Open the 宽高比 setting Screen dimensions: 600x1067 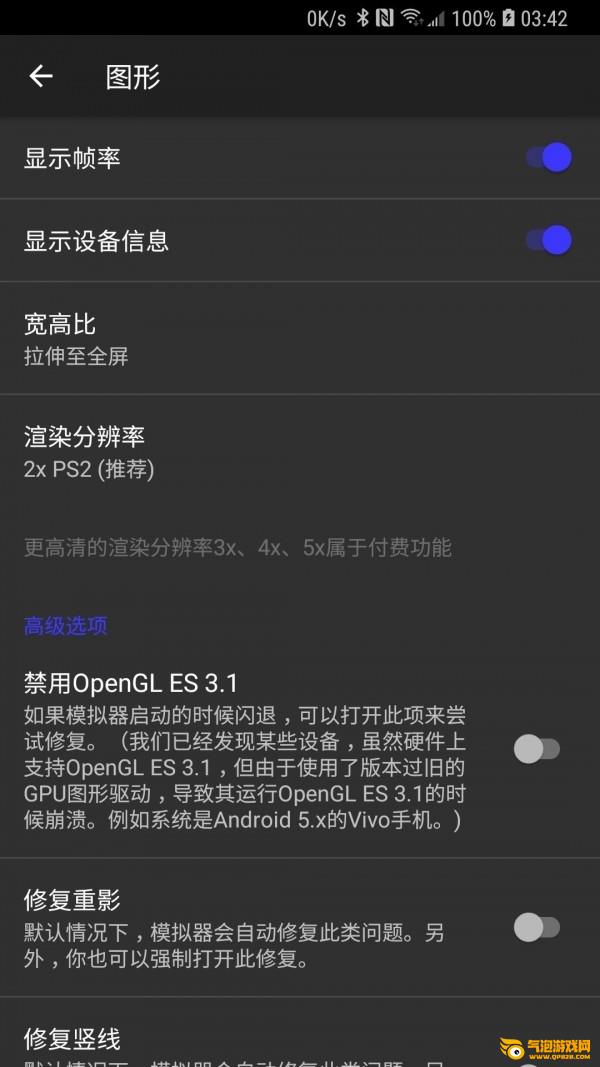click(300, 339)
